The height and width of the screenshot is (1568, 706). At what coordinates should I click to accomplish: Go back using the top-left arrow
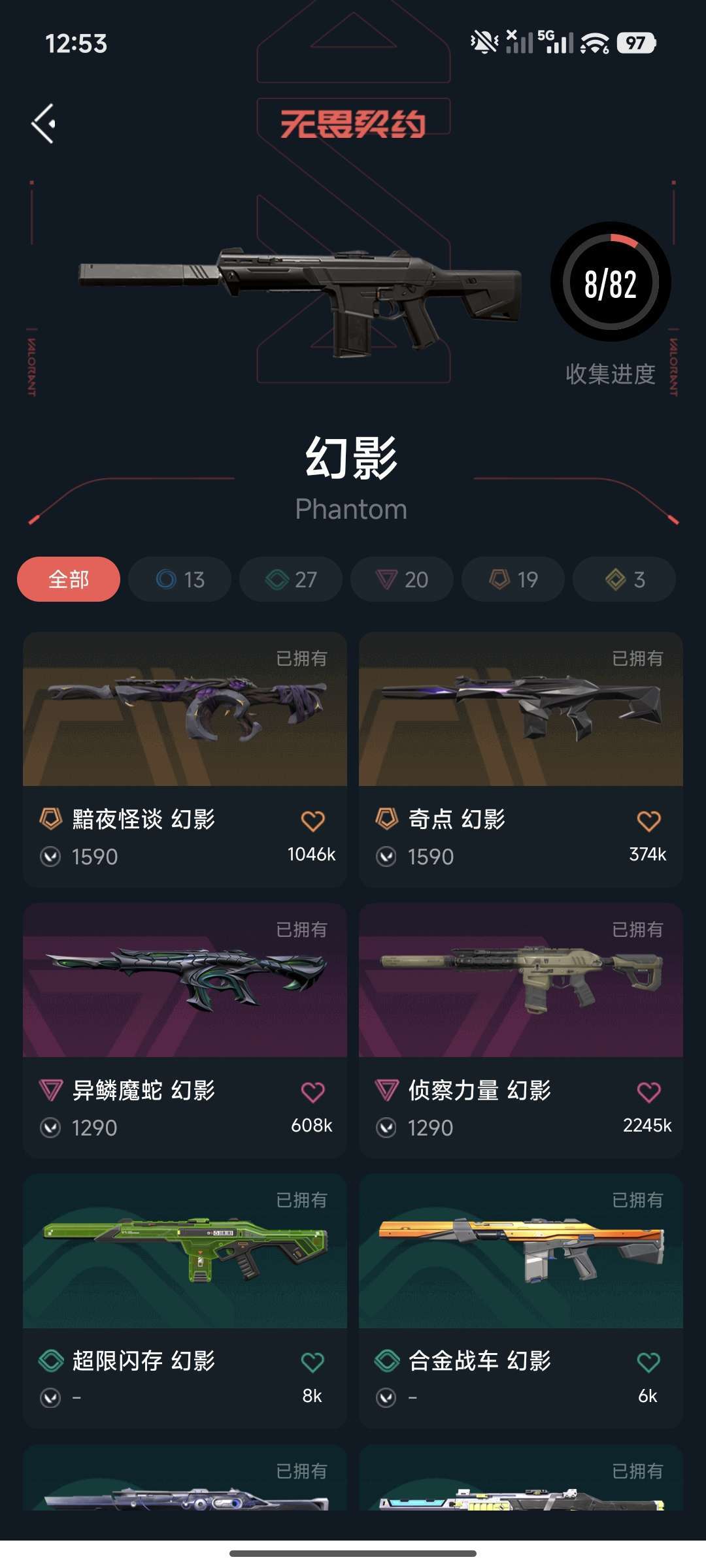tap(44, 123)
